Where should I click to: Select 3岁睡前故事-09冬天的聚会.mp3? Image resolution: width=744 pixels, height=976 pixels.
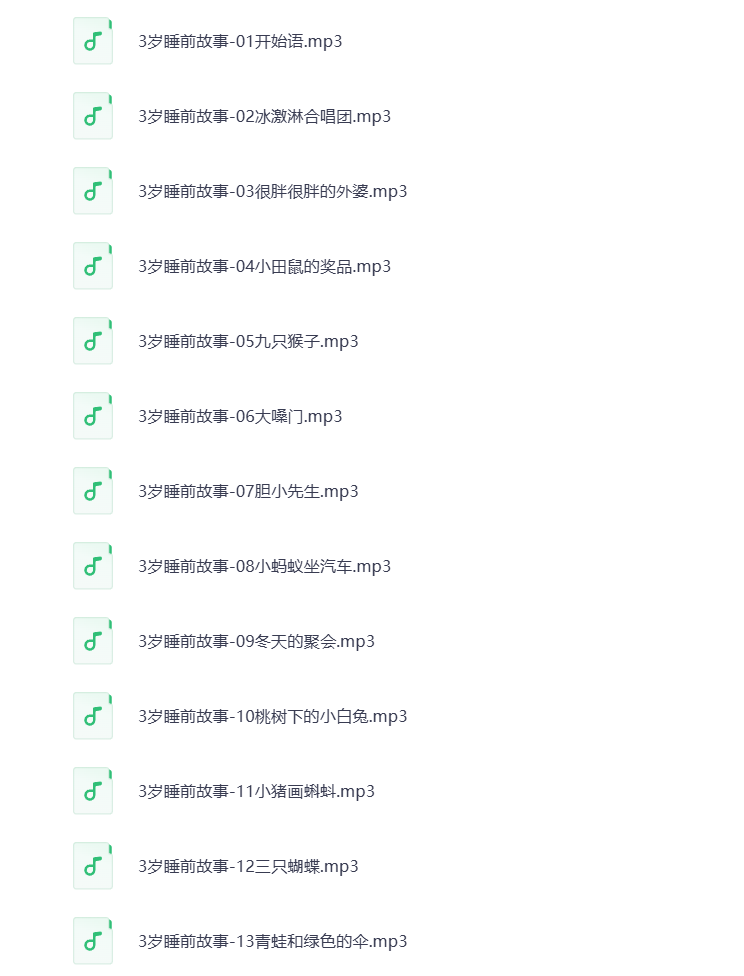click(256, 642)
